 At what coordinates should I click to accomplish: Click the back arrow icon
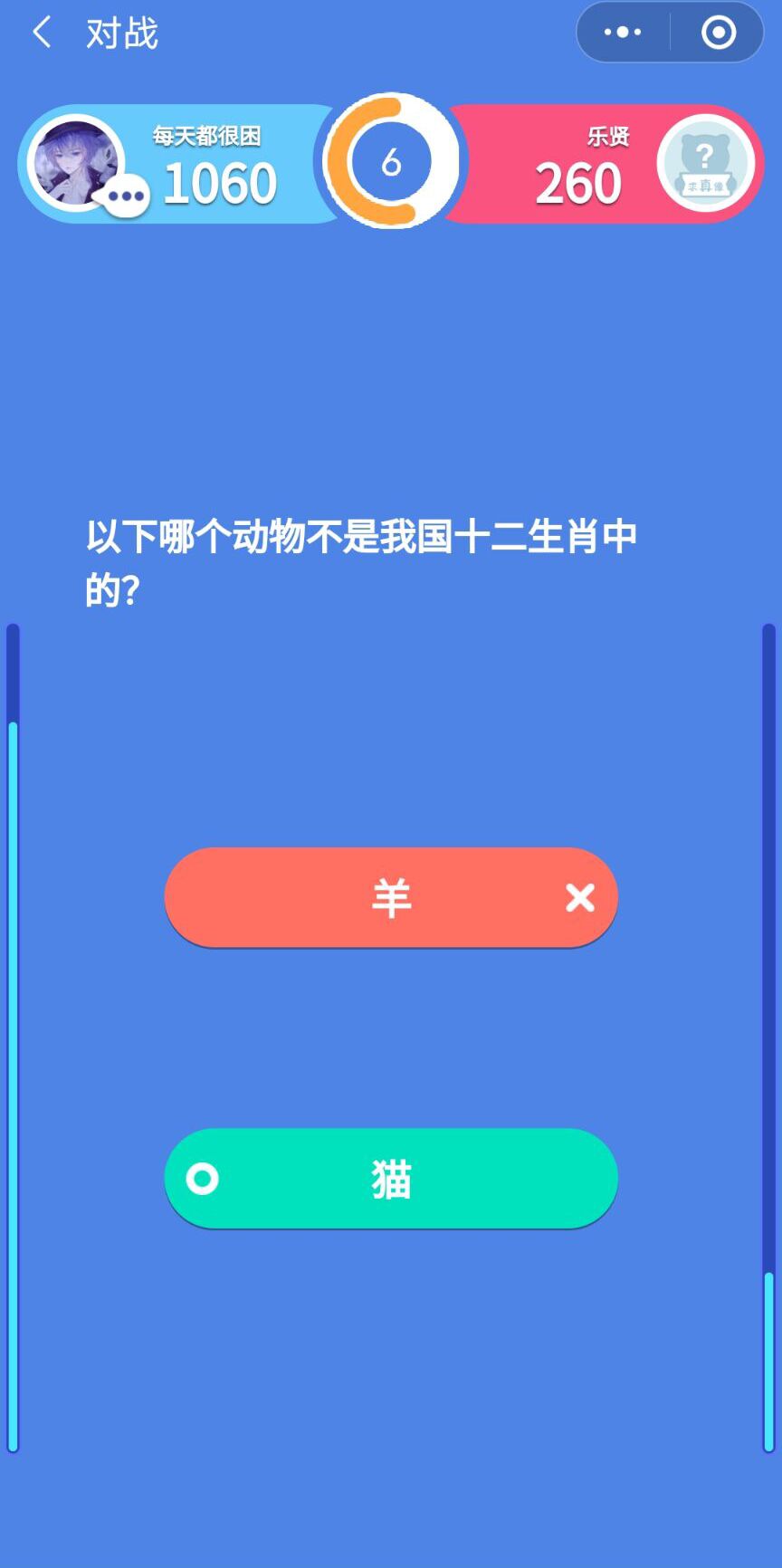40,32
